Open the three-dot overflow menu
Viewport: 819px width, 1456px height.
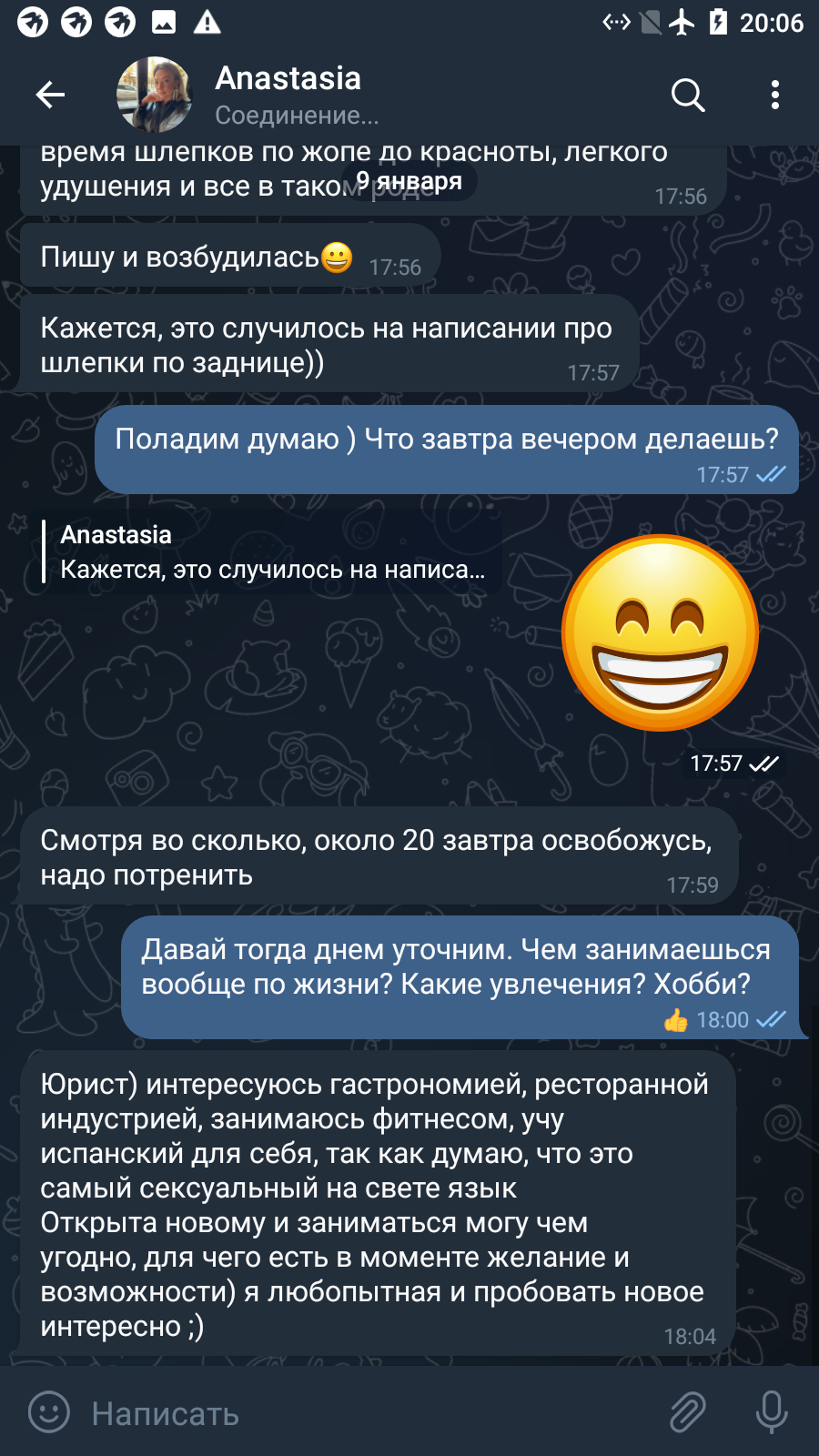tap(775, 95)
